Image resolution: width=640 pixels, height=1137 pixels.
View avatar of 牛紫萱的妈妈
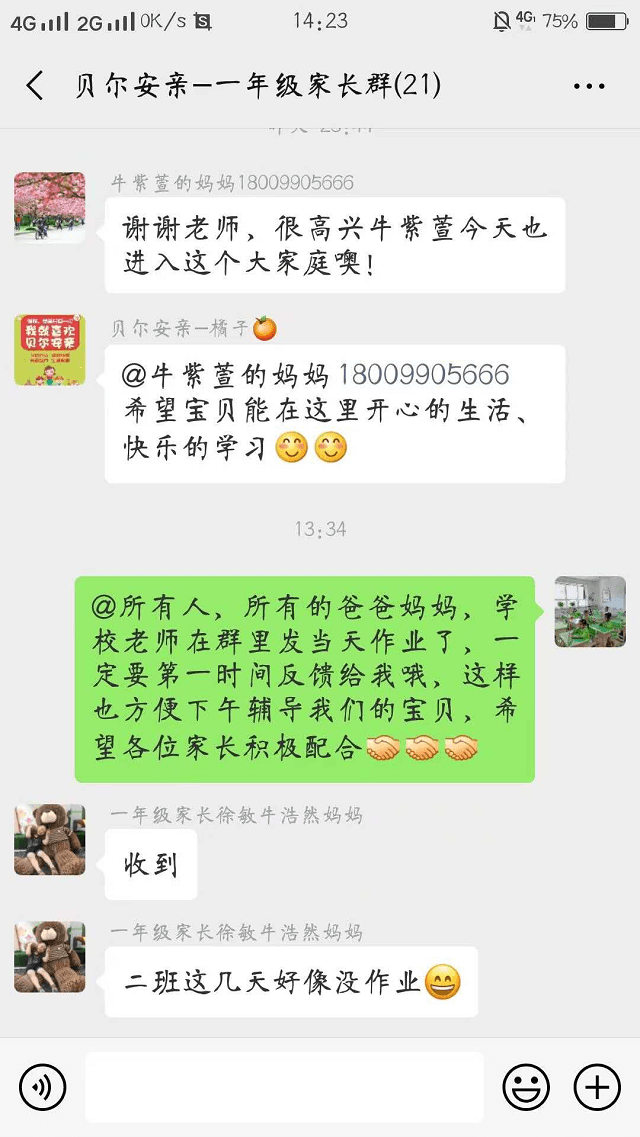click(50, 207)
